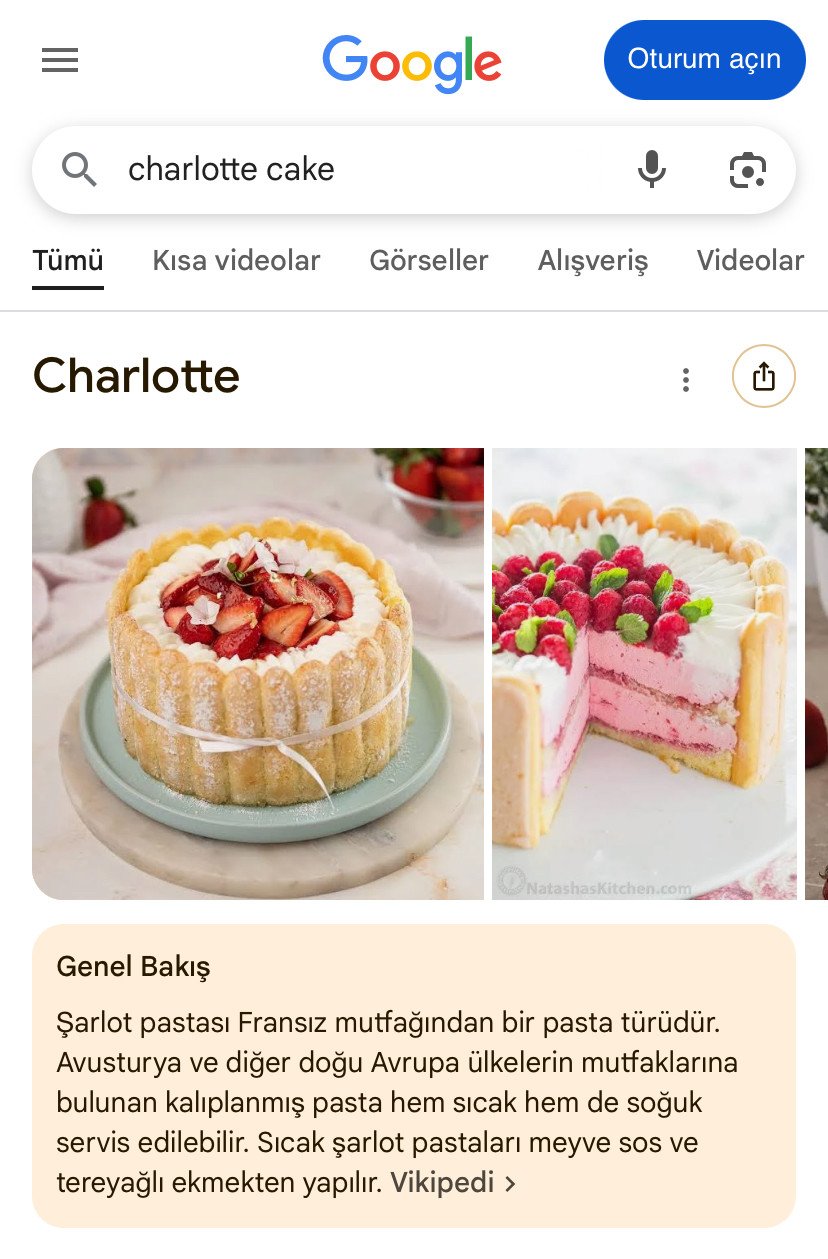Tap the Oturum açın sign-in button
The image size is (828, 1259).
(704, 60)
